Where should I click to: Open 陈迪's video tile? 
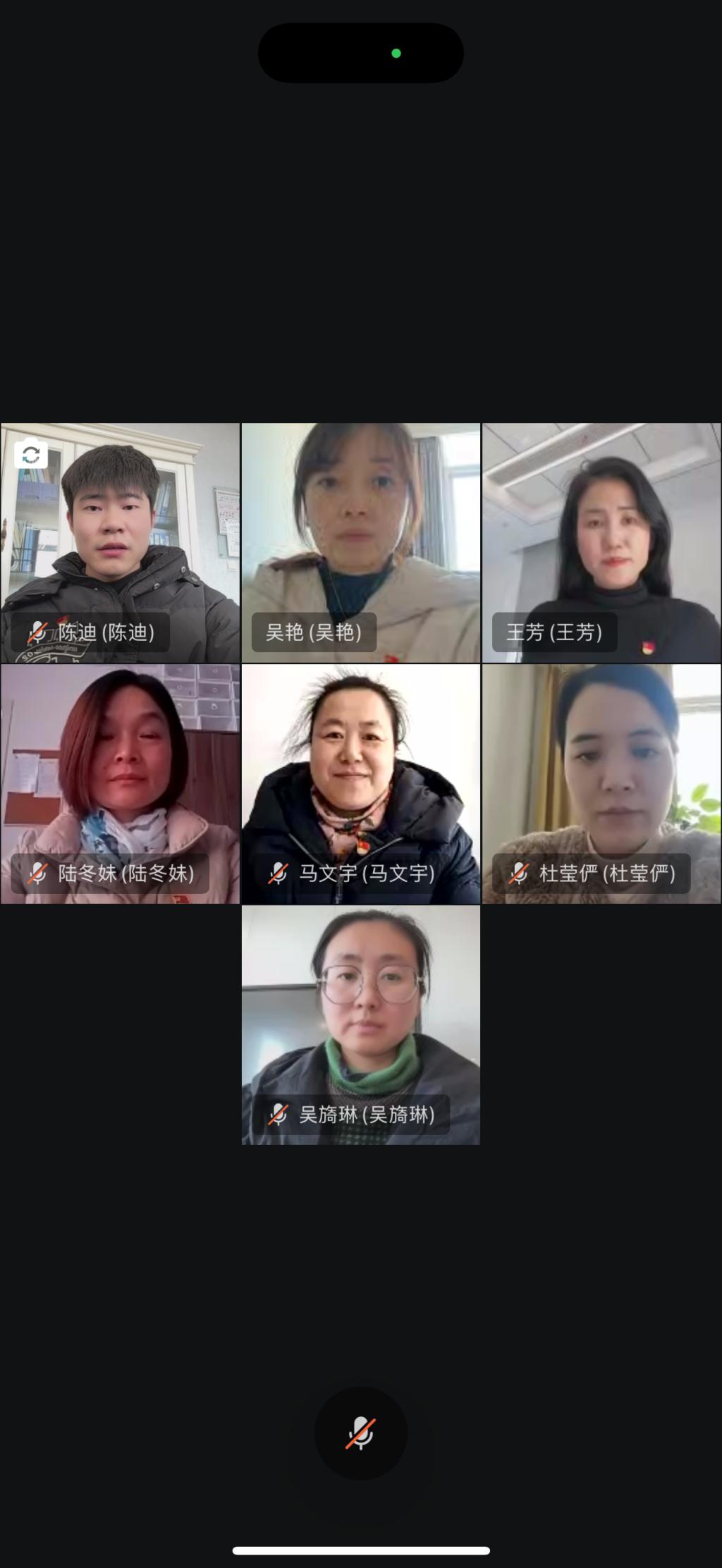[120, 543]
